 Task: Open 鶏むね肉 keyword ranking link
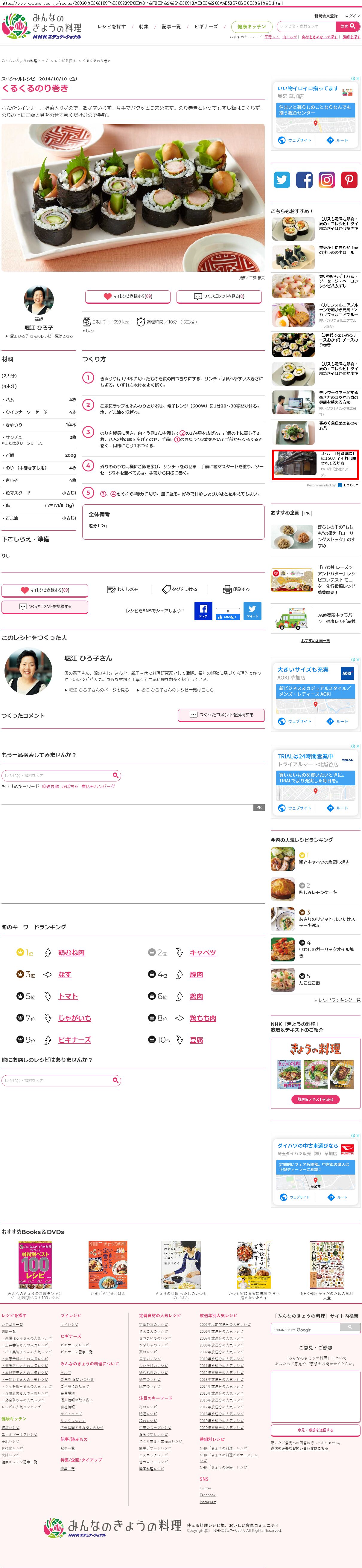[71, 953]
